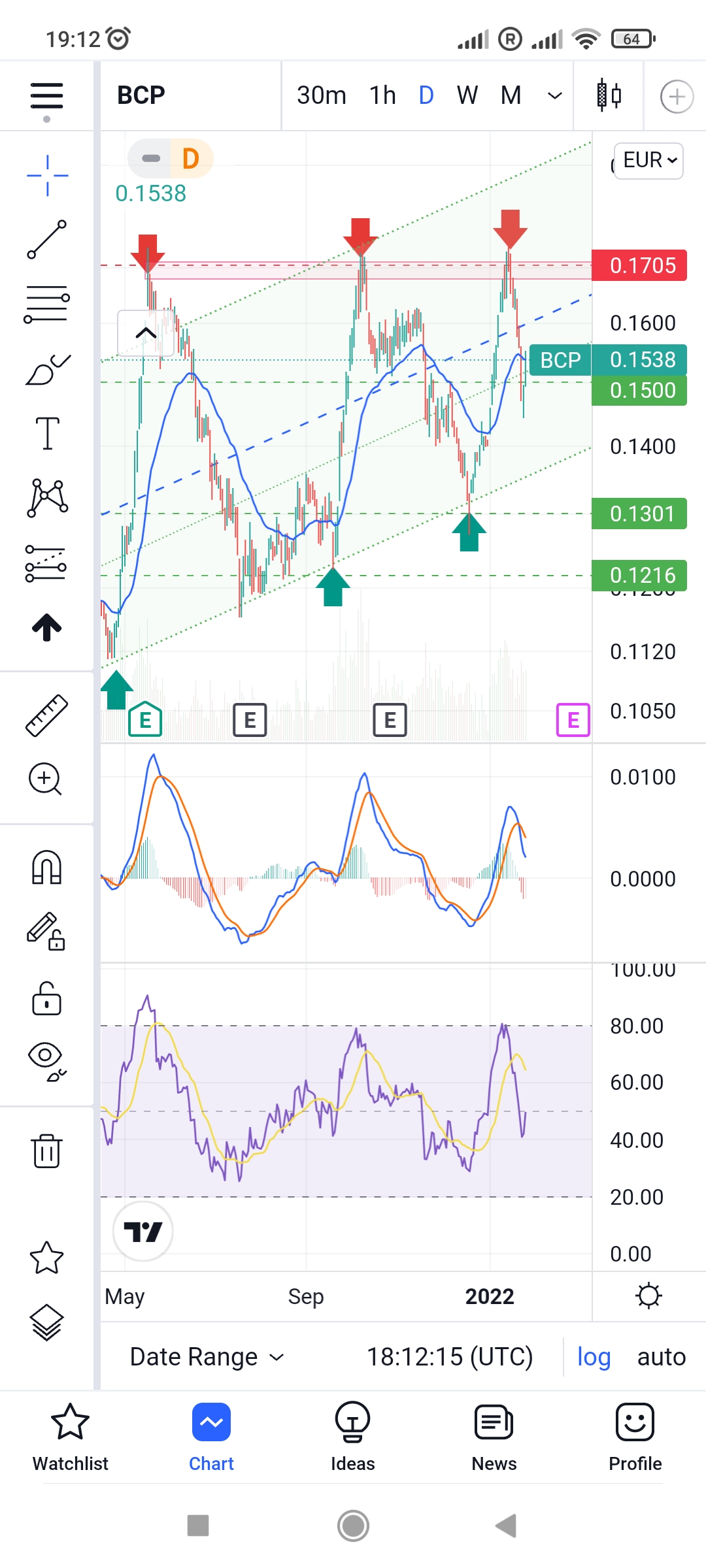Switch to the 30m timeframe
Screen dimensions: 706x1568
tap(321, 95)
